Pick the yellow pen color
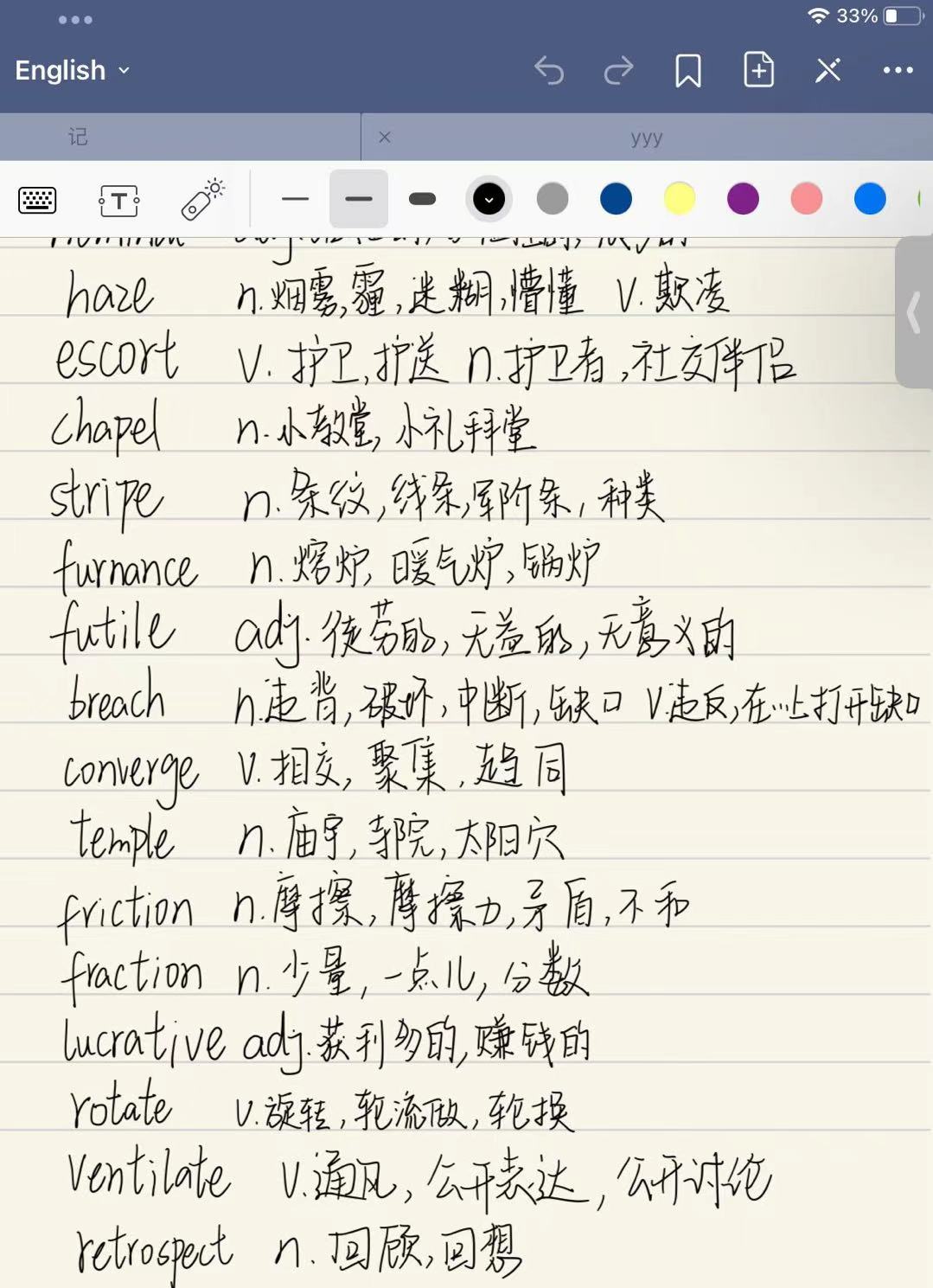This screenshot has height=1288, width=933. [680, 199]
